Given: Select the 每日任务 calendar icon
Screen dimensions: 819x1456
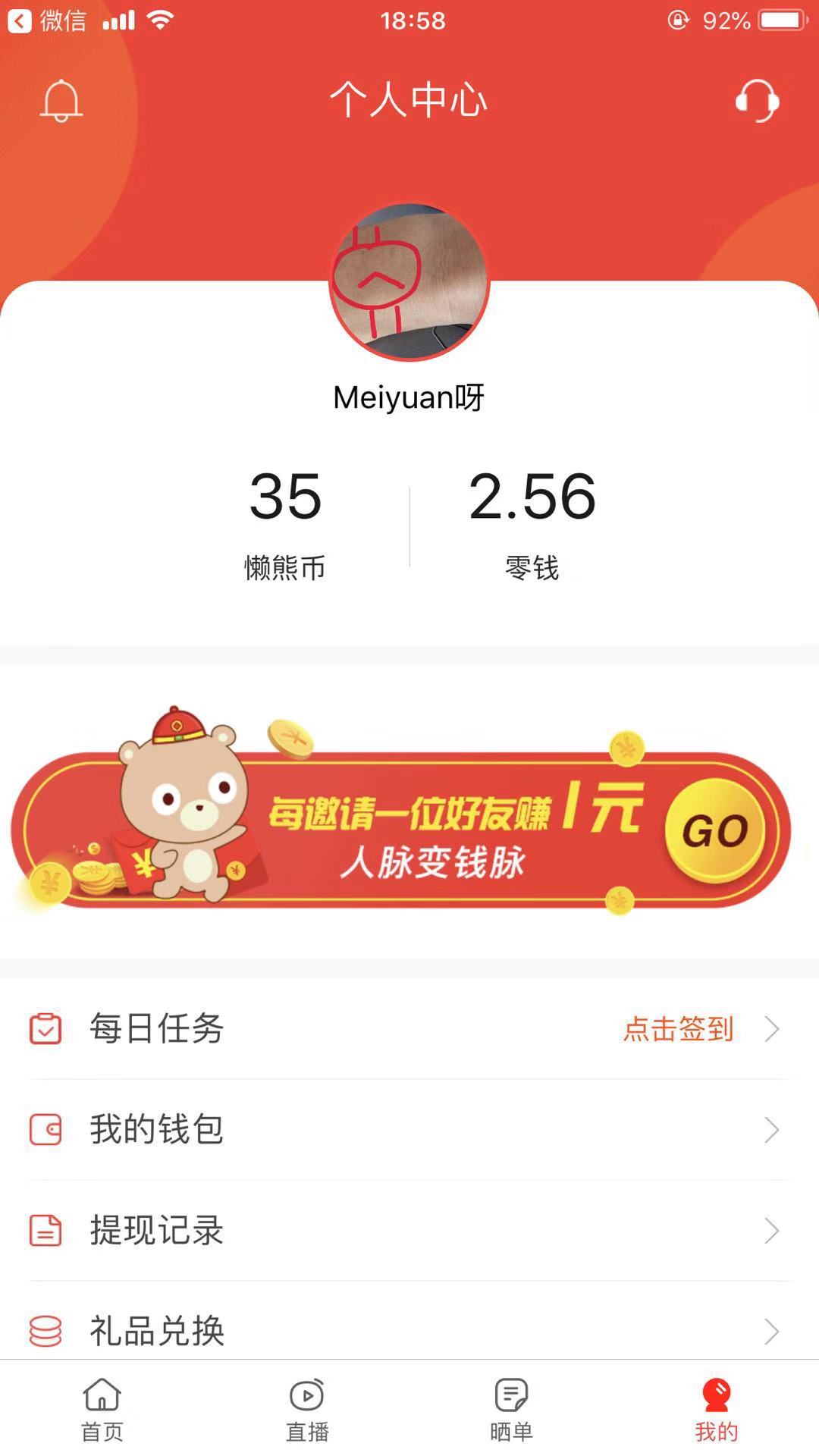Looking at the screenshot, I should [47, 1029].
